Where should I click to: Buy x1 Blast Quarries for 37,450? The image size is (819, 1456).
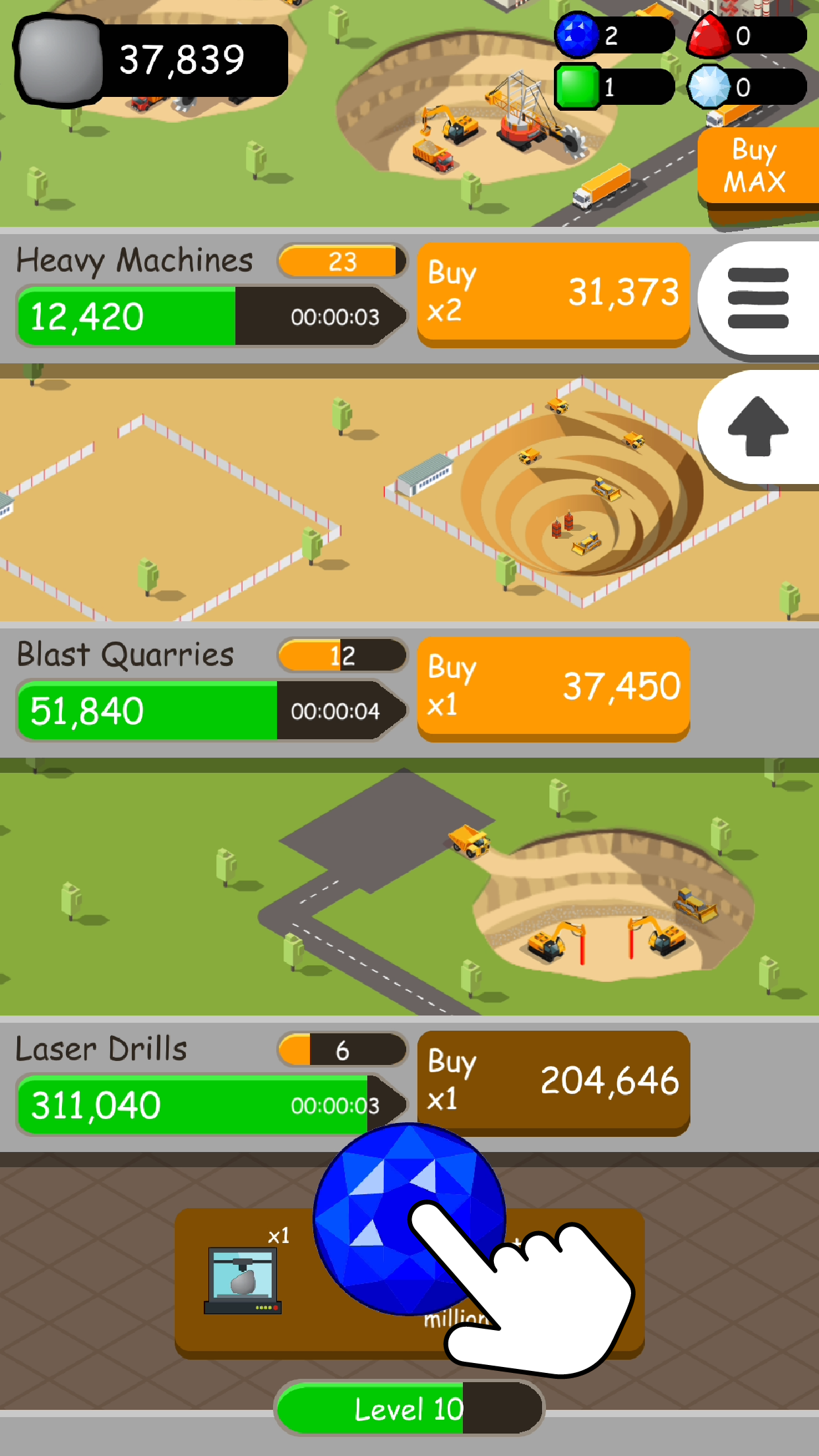pos(553,687)
